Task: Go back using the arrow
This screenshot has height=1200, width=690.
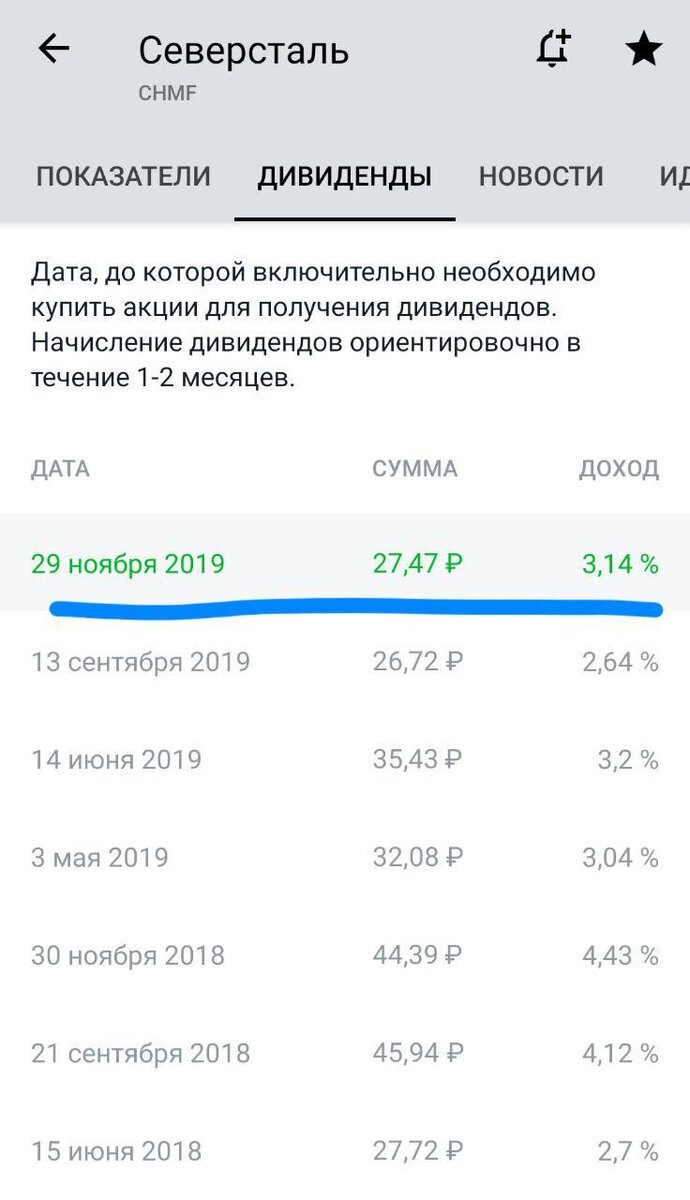Action: click(54, 49)
